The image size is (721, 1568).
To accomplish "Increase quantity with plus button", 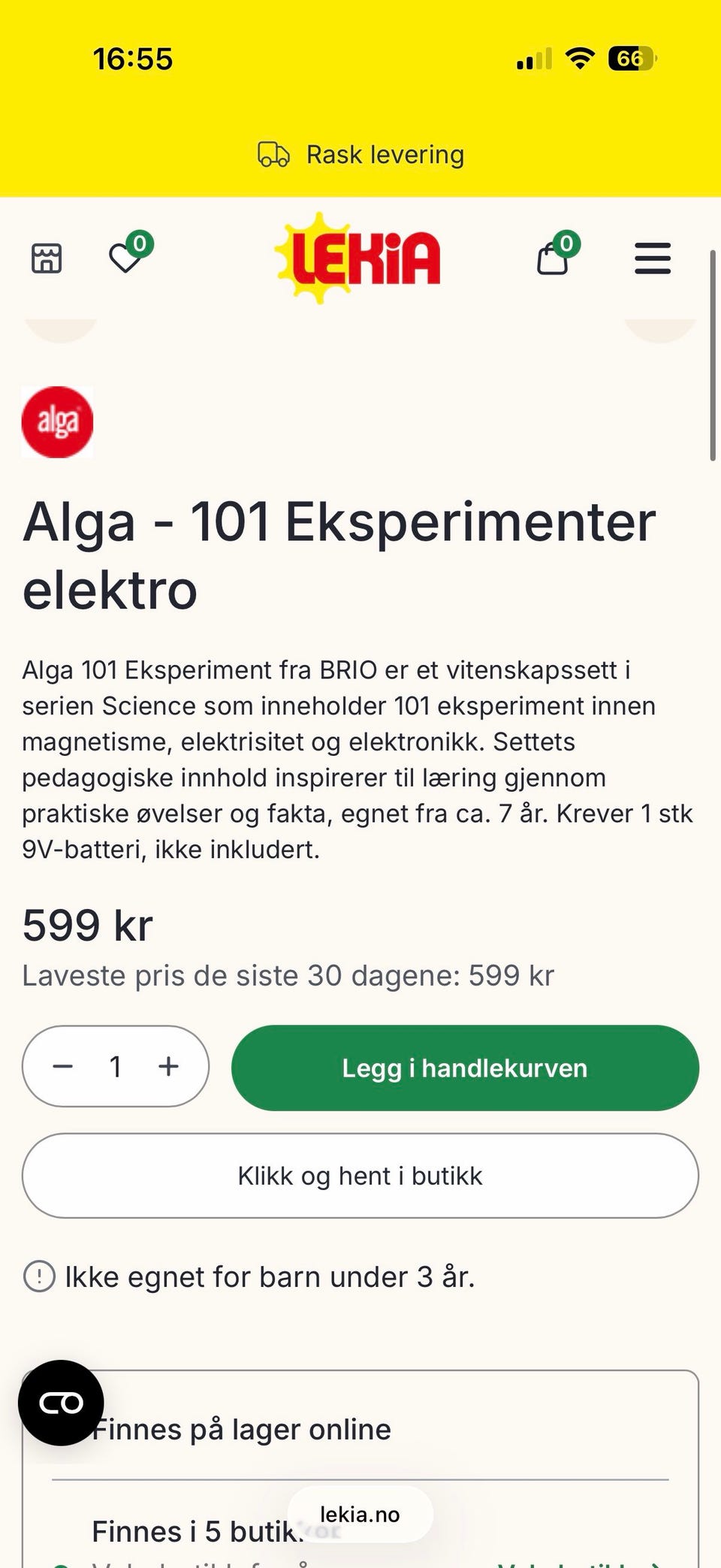I will click(168, 1066).
